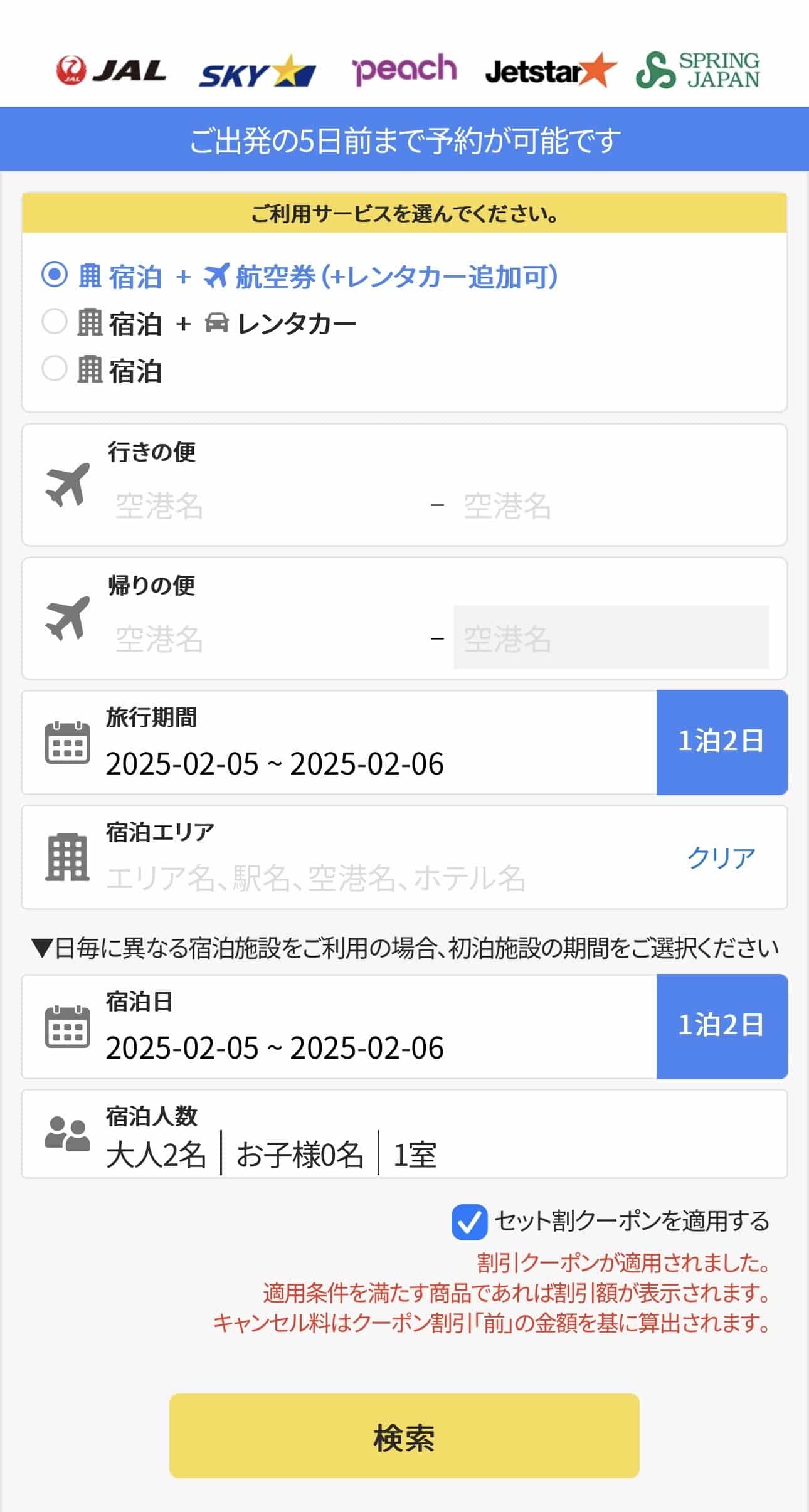Select 宿泊 + 航空券 service option
This screenshot has height=1512, width=809.
[55, 275]
